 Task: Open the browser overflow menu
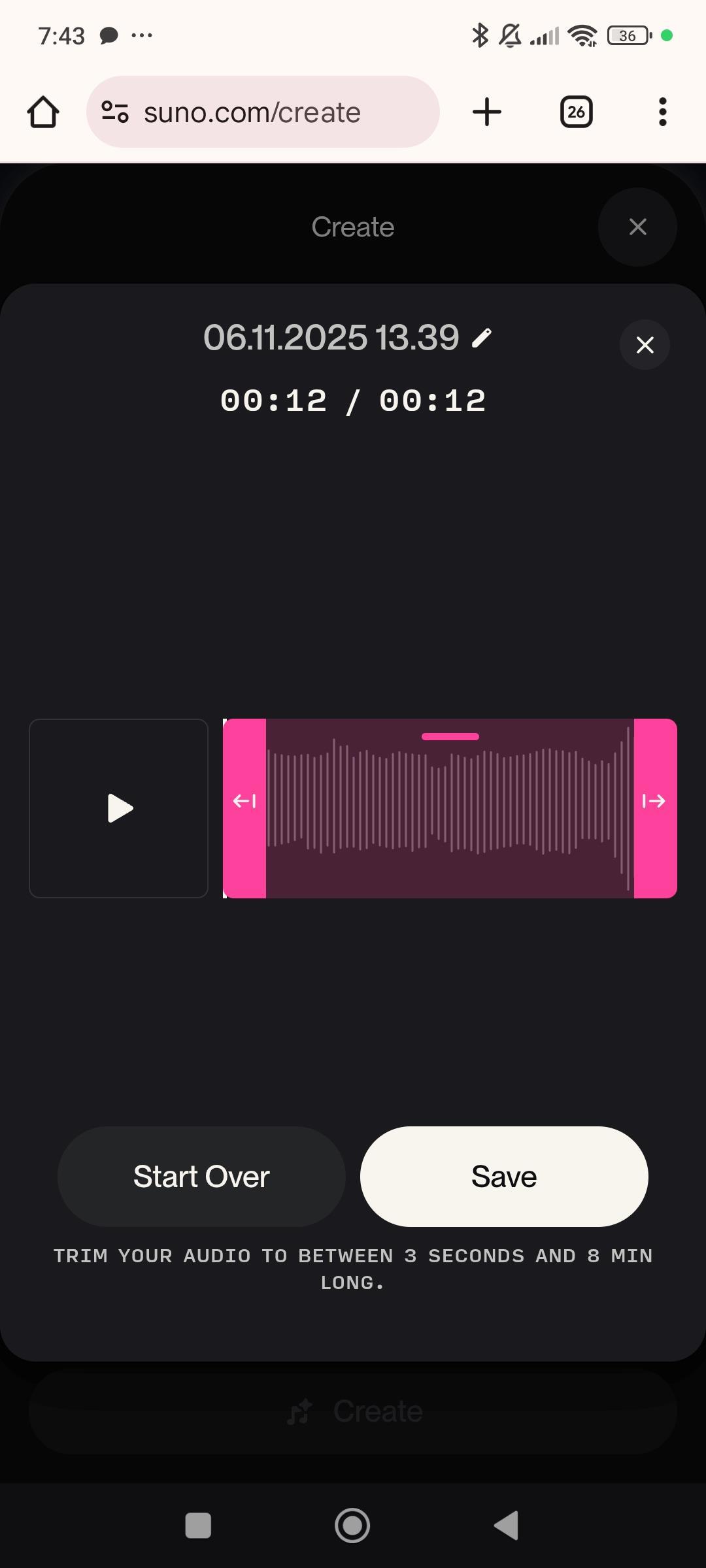(x=662, y=112)
